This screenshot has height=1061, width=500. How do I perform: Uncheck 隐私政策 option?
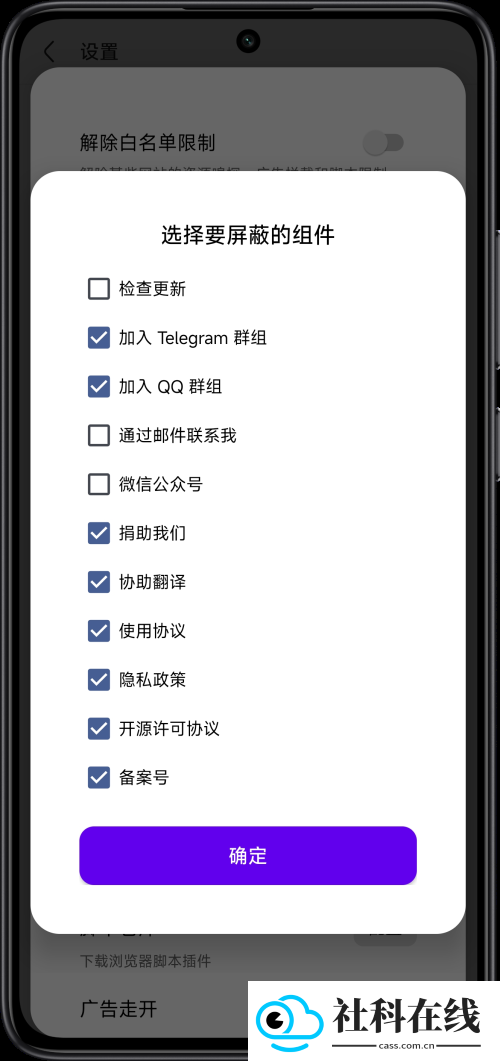(99, 679)
